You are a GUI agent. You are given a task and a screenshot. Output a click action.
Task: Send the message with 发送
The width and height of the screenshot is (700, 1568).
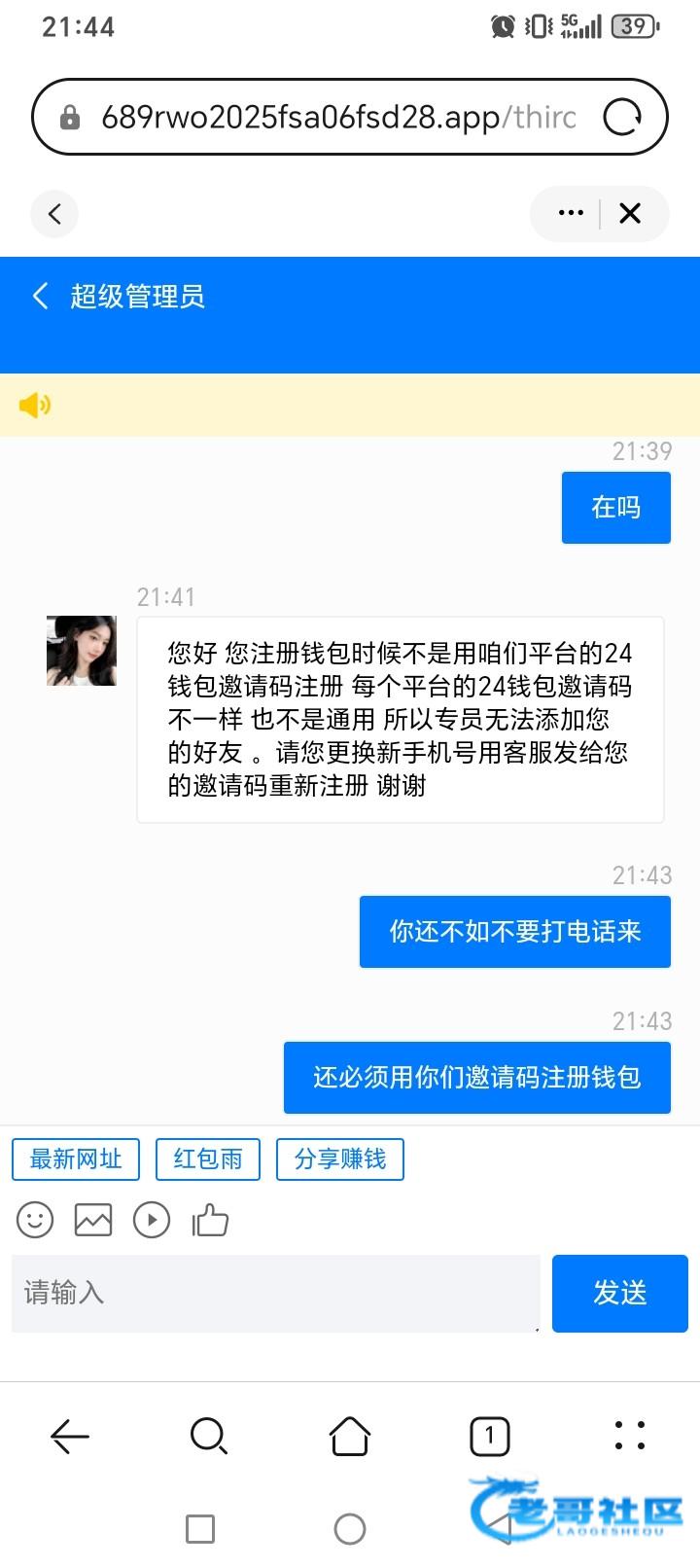tap(619, 1293)
